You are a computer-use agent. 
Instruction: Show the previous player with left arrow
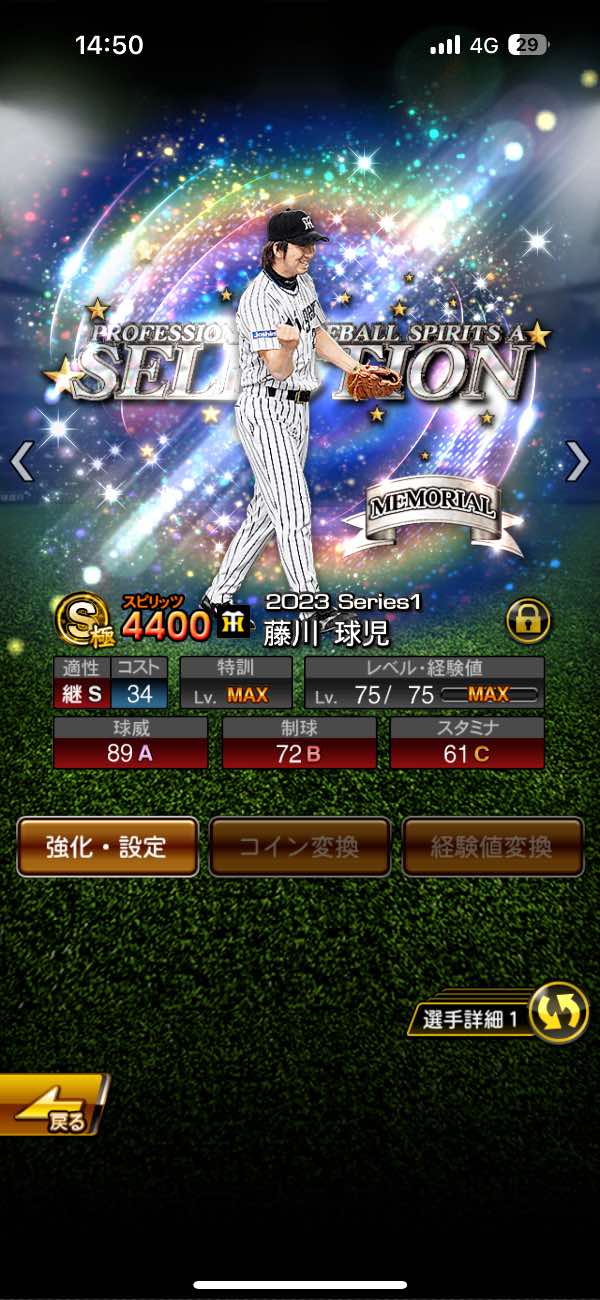tap(22, 462)
